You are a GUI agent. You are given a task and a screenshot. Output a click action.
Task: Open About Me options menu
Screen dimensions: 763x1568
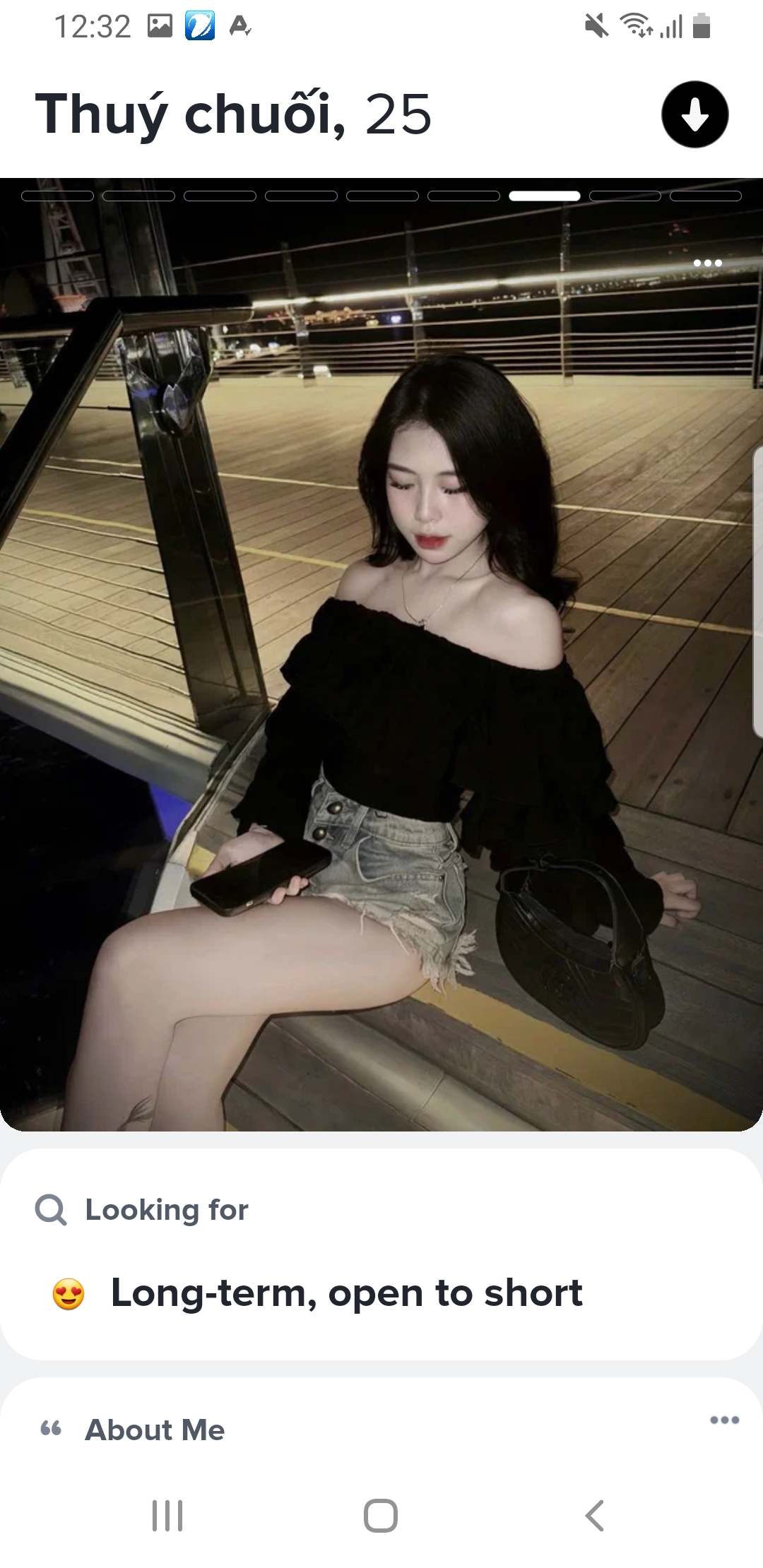click(724, 1420)
